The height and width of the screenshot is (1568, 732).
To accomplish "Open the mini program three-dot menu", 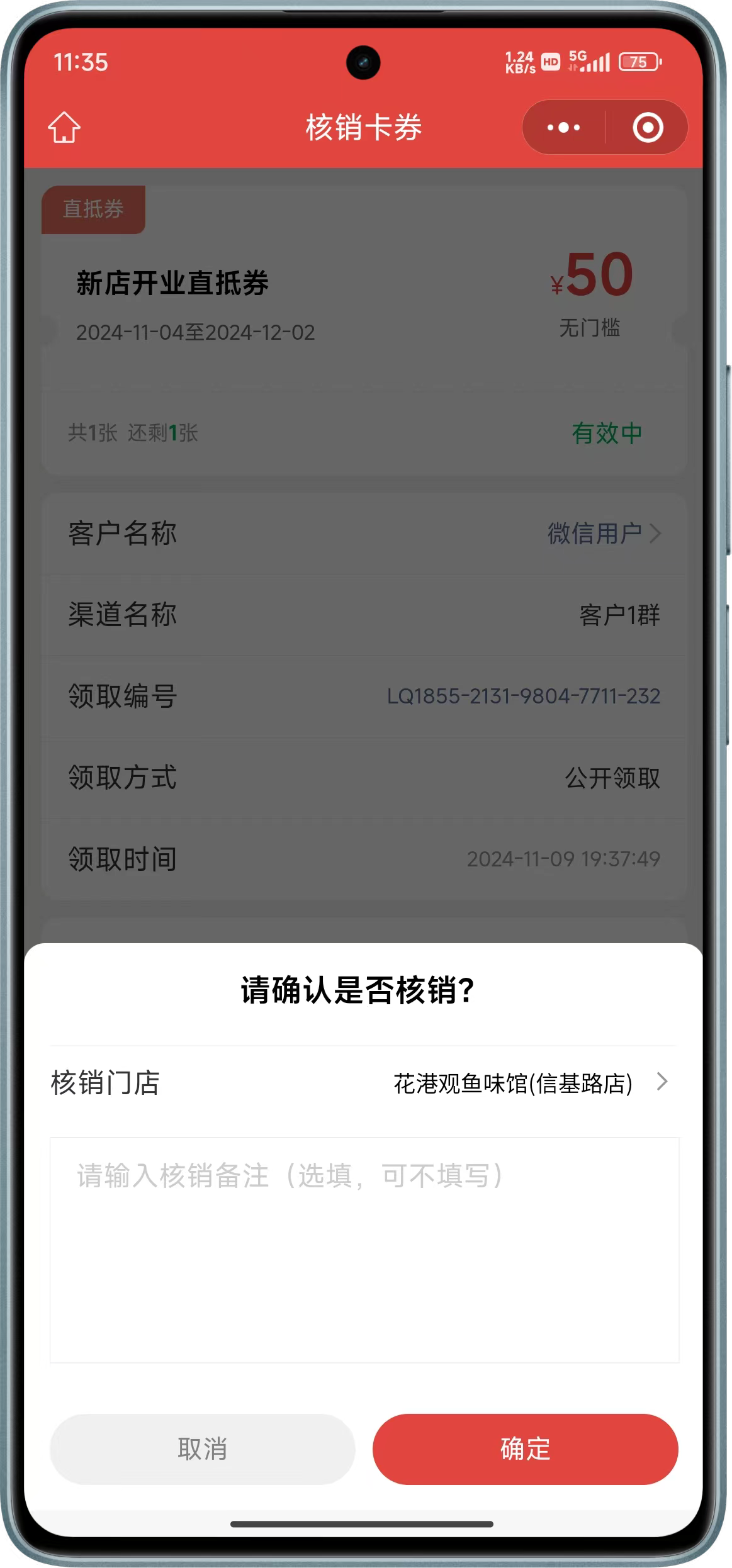I will pos(563,128).
